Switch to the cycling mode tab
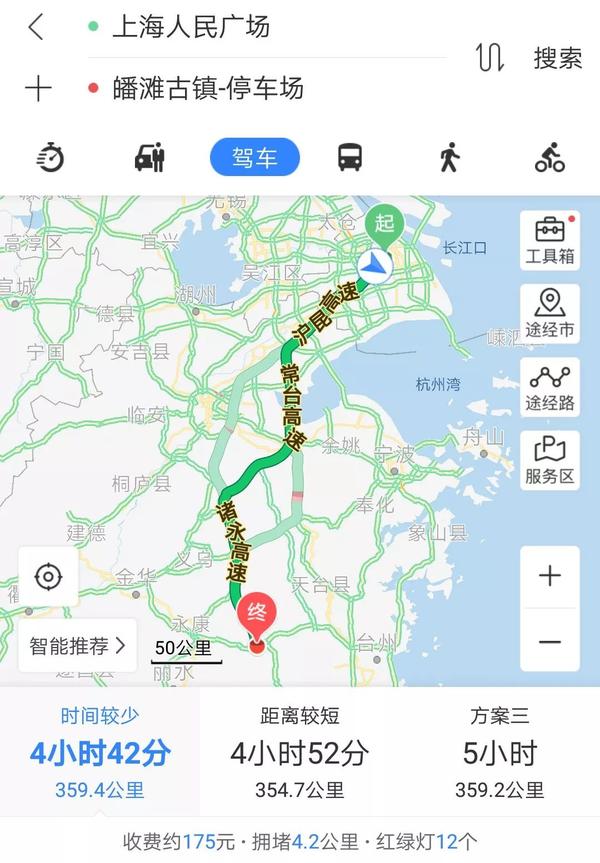Viewport: 600px width, 863px height. click(x=550, y=157)
